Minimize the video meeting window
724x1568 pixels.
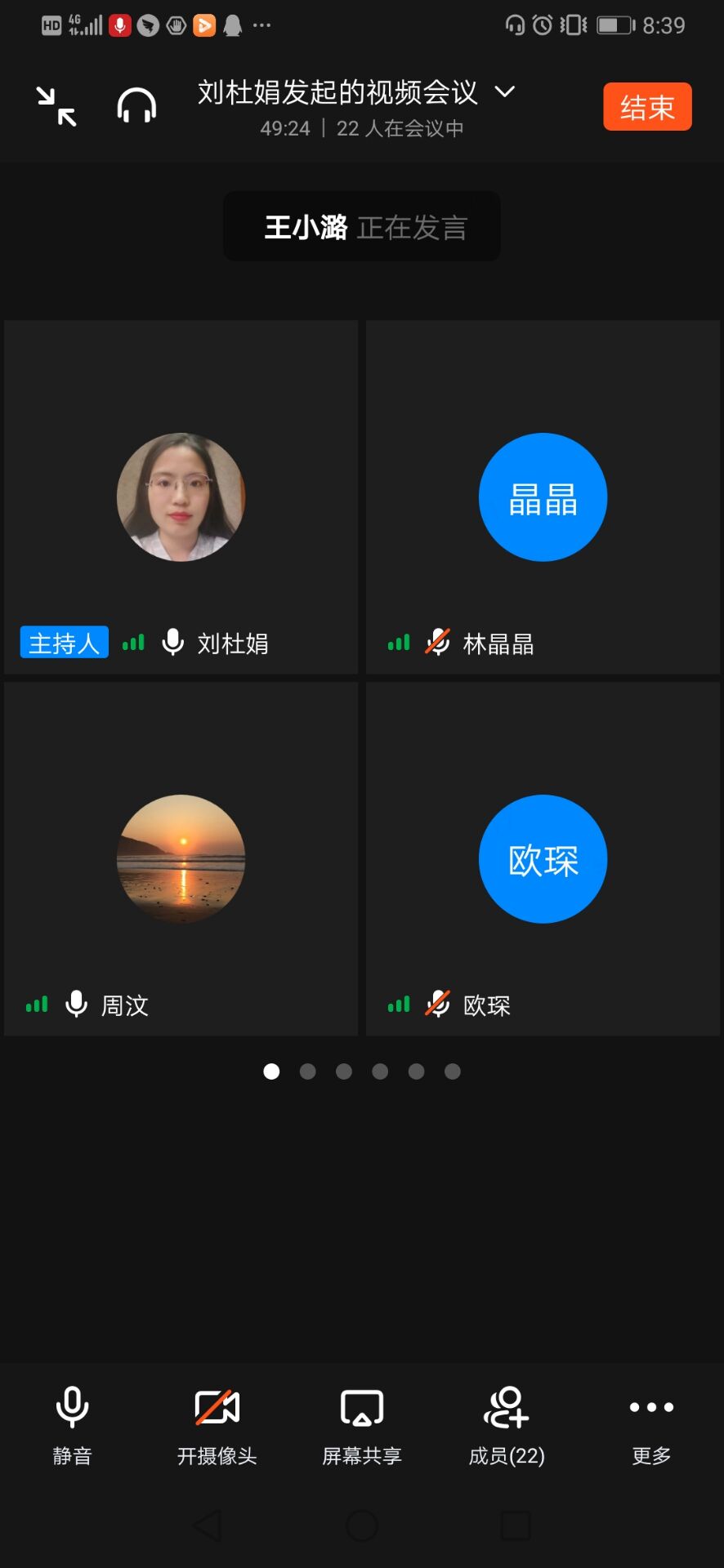point(56,107)
